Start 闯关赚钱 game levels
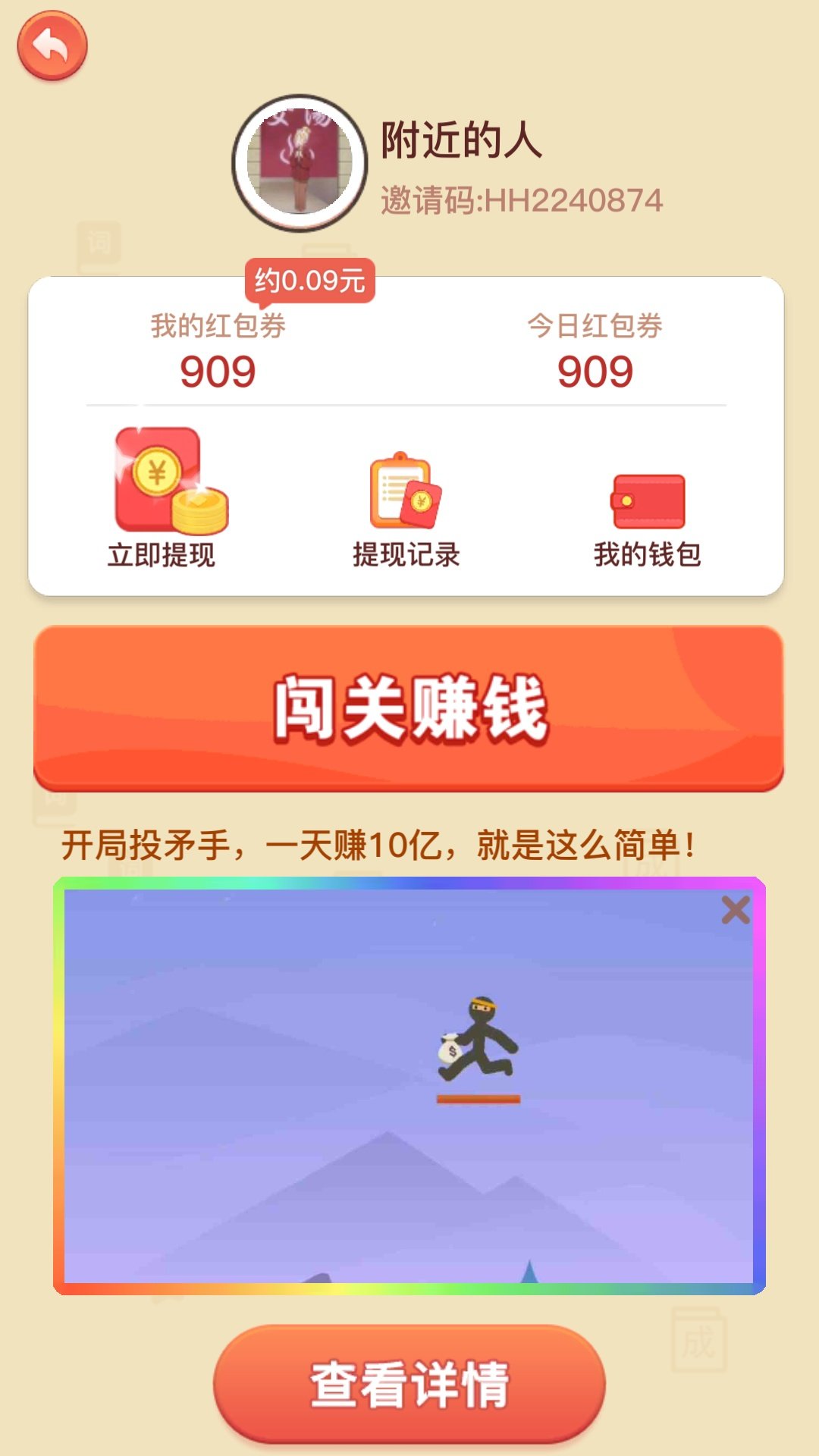The image size is (819, 1456). tap(409, 708)
